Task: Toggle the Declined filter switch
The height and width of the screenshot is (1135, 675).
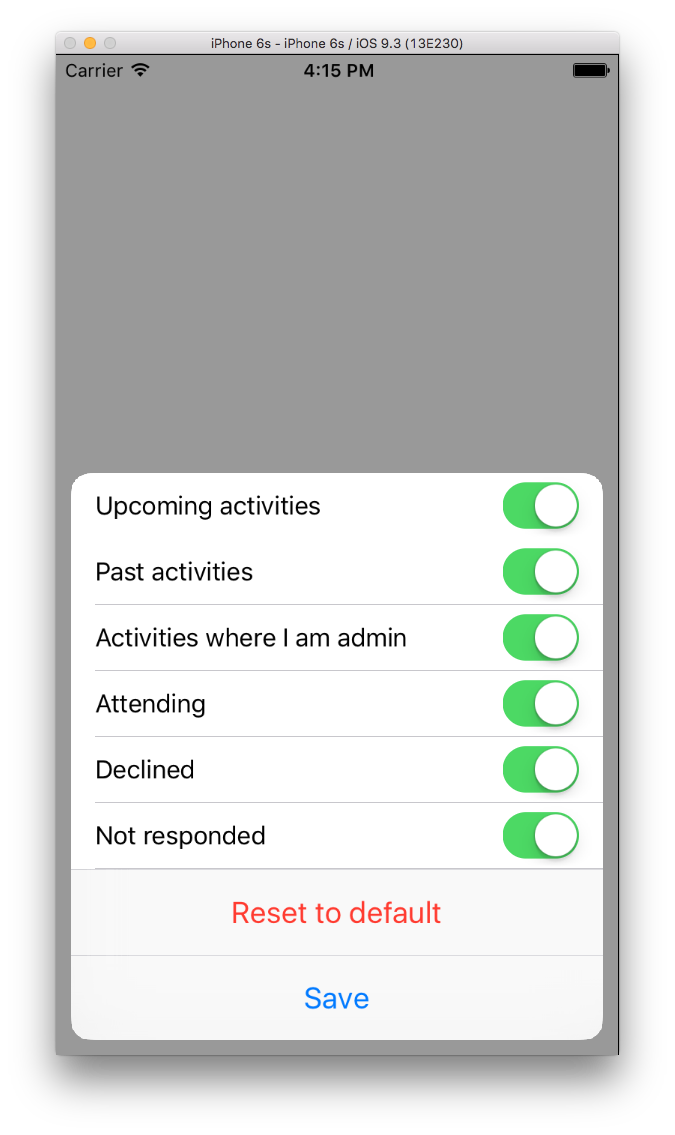Action: [540, 770]
